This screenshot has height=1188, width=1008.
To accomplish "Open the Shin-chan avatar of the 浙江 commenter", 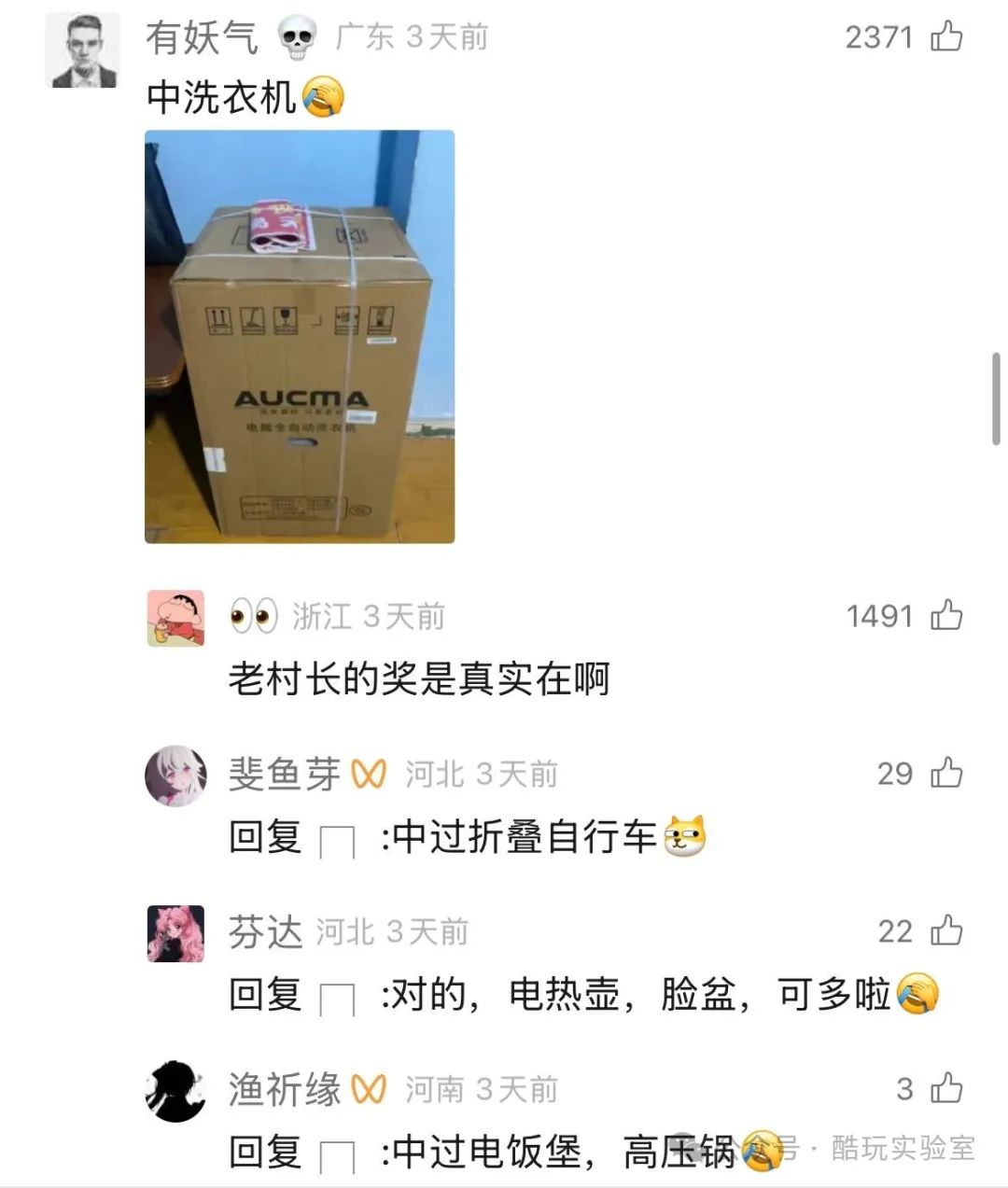I will [x=175, y=618].
